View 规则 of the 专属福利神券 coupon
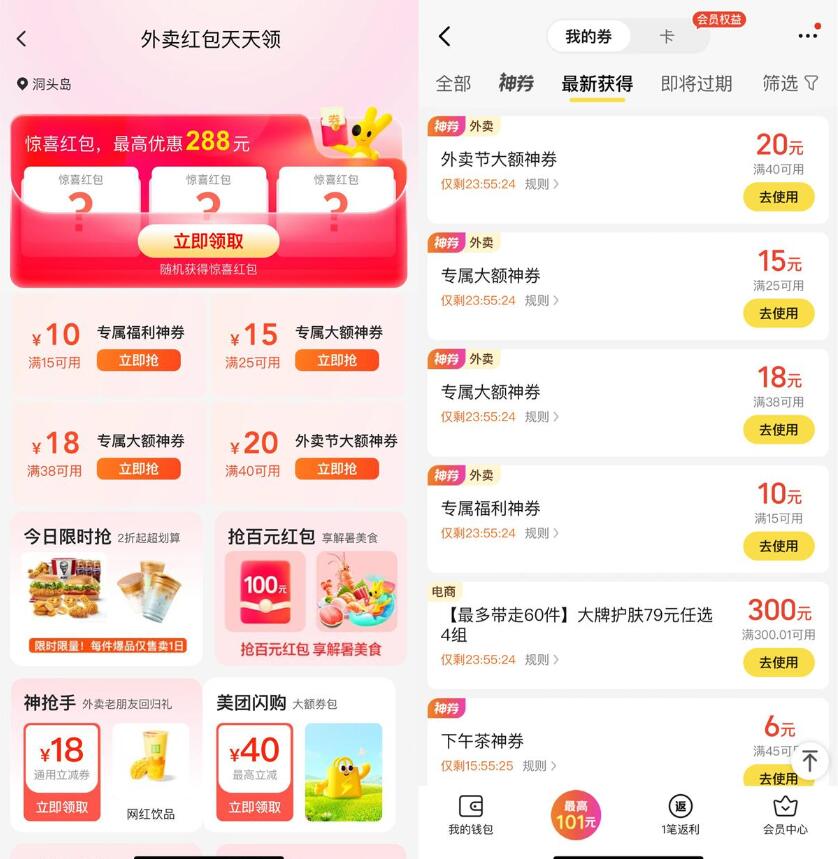The image size is (838, 859). coord(542,533)
